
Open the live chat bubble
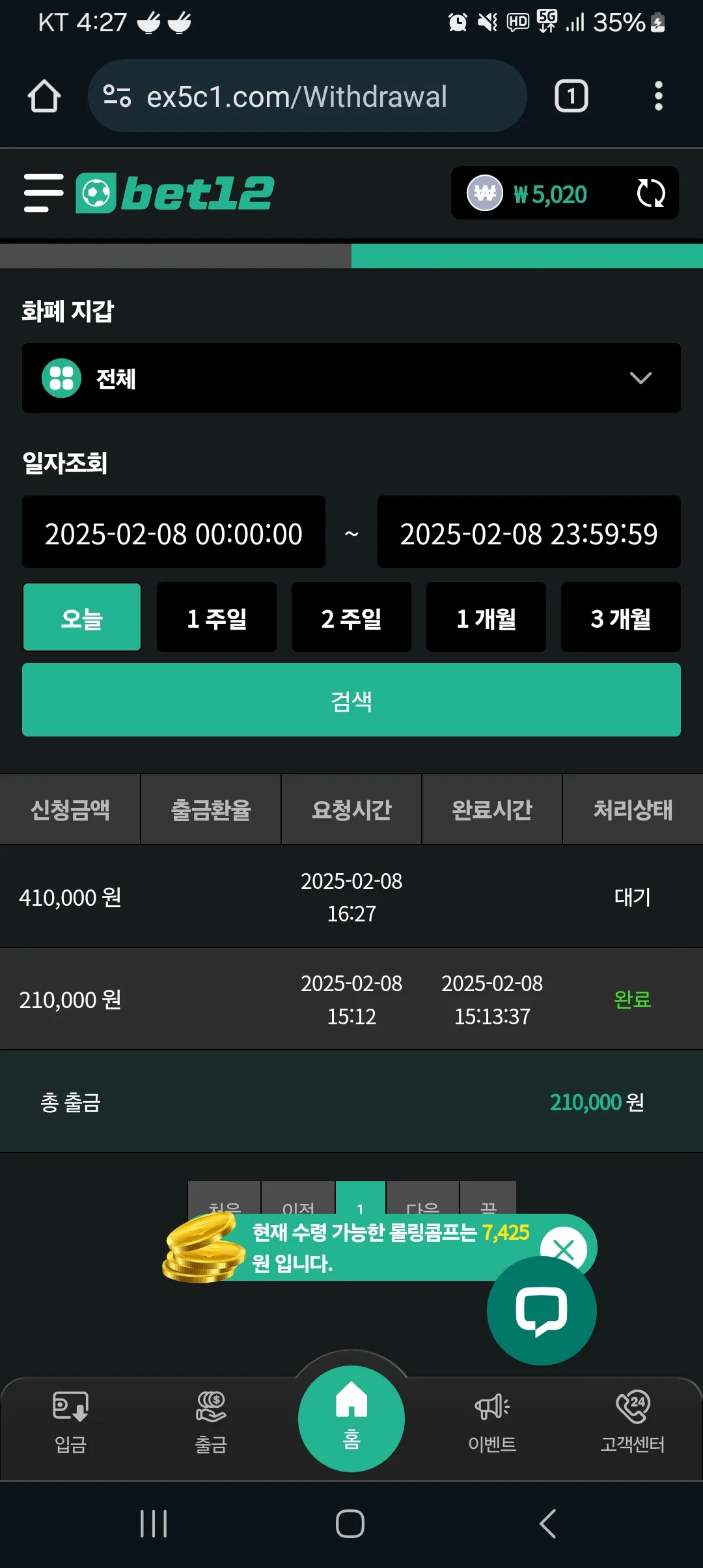pyautogui.click(x=542, y=1311)
